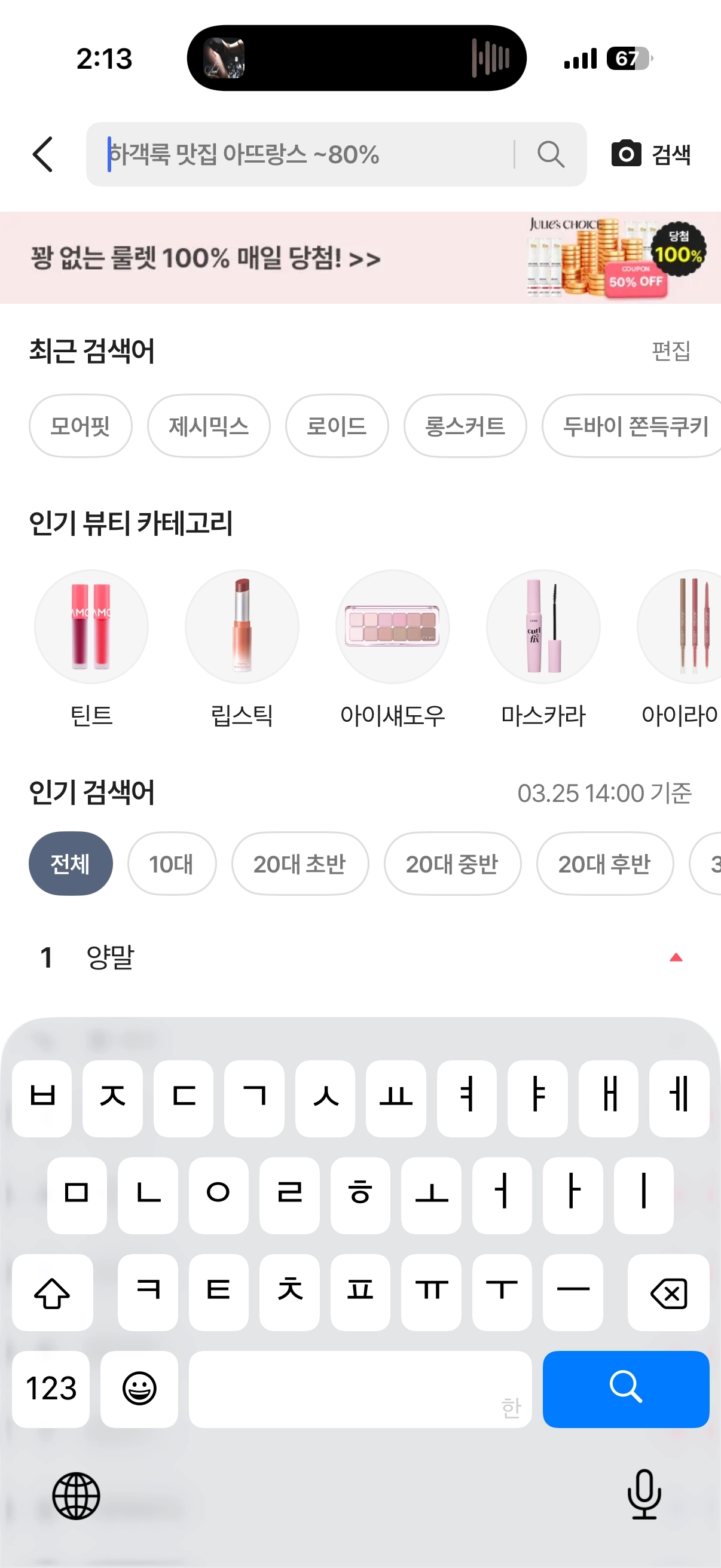Open camera image search (검색)
The width and height of the screenshot is (721, 1568).
point(651,154)
